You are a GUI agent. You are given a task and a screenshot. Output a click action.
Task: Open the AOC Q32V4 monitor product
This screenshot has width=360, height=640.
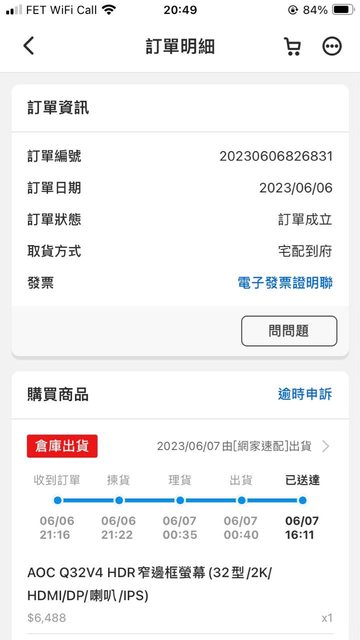[x=149, y=584]
